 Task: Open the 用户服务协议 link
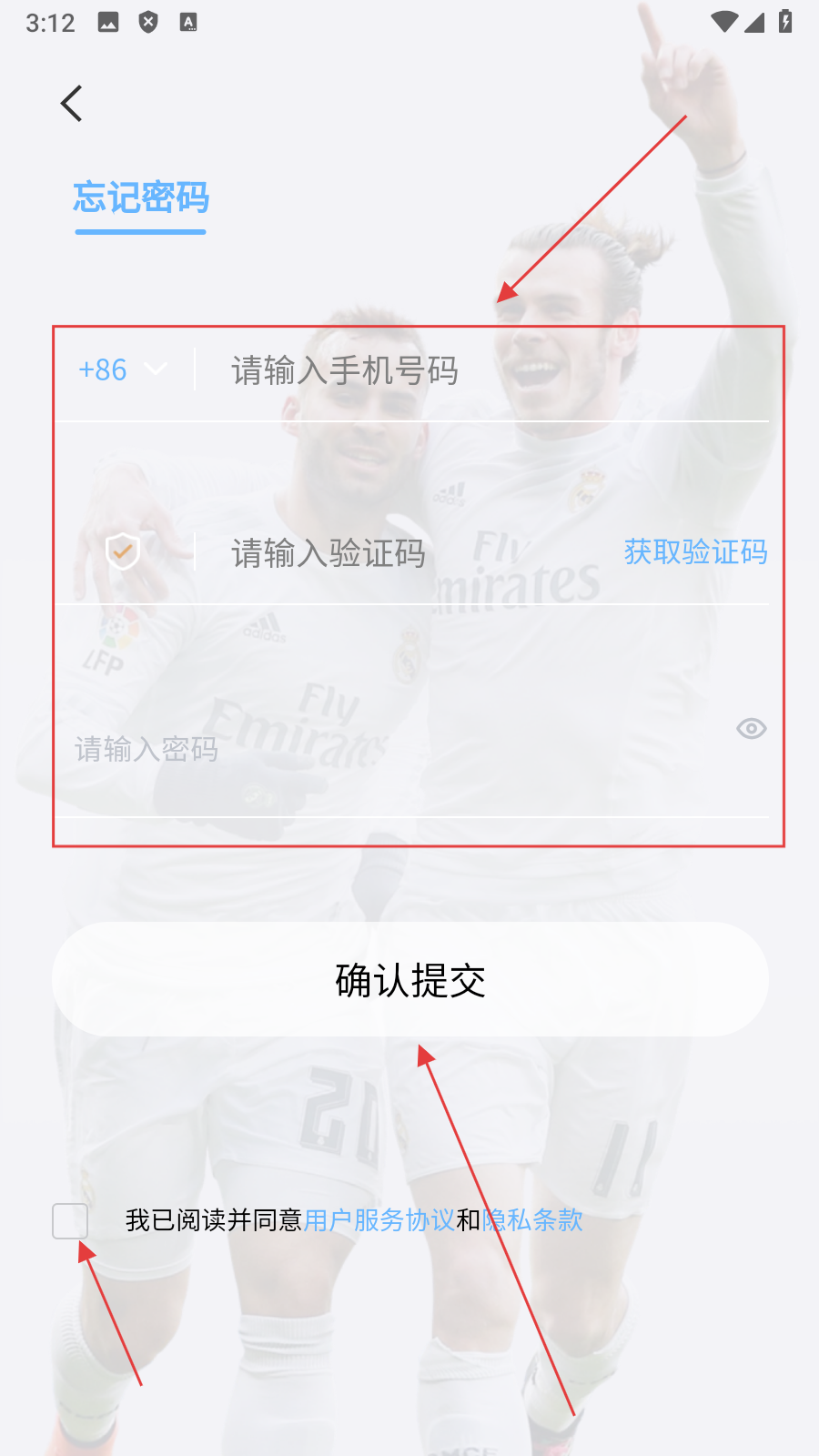coord(379,1220)
